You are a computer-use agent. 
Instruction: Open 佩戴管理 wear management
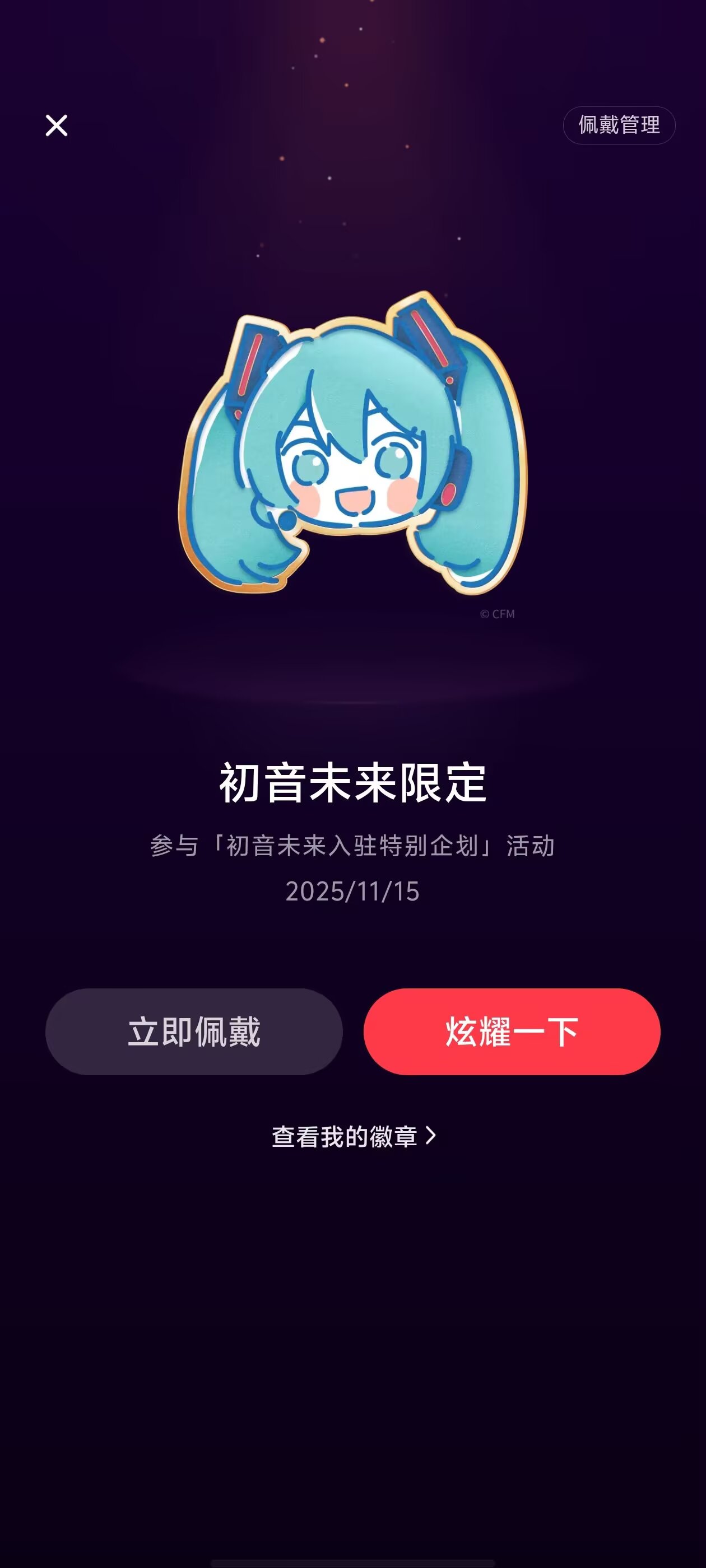click(618, 125)
